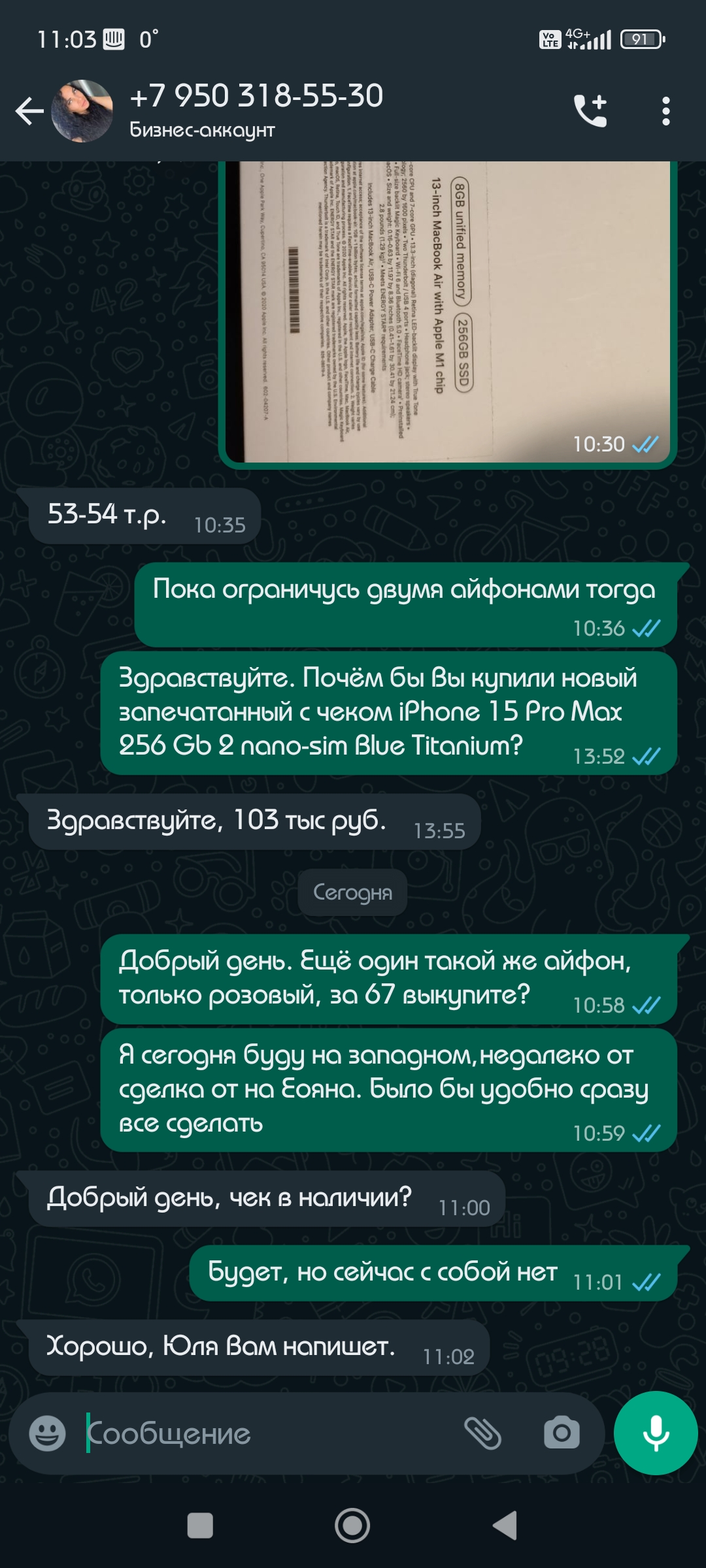Go back to the chat list

[x=29, y=111]
